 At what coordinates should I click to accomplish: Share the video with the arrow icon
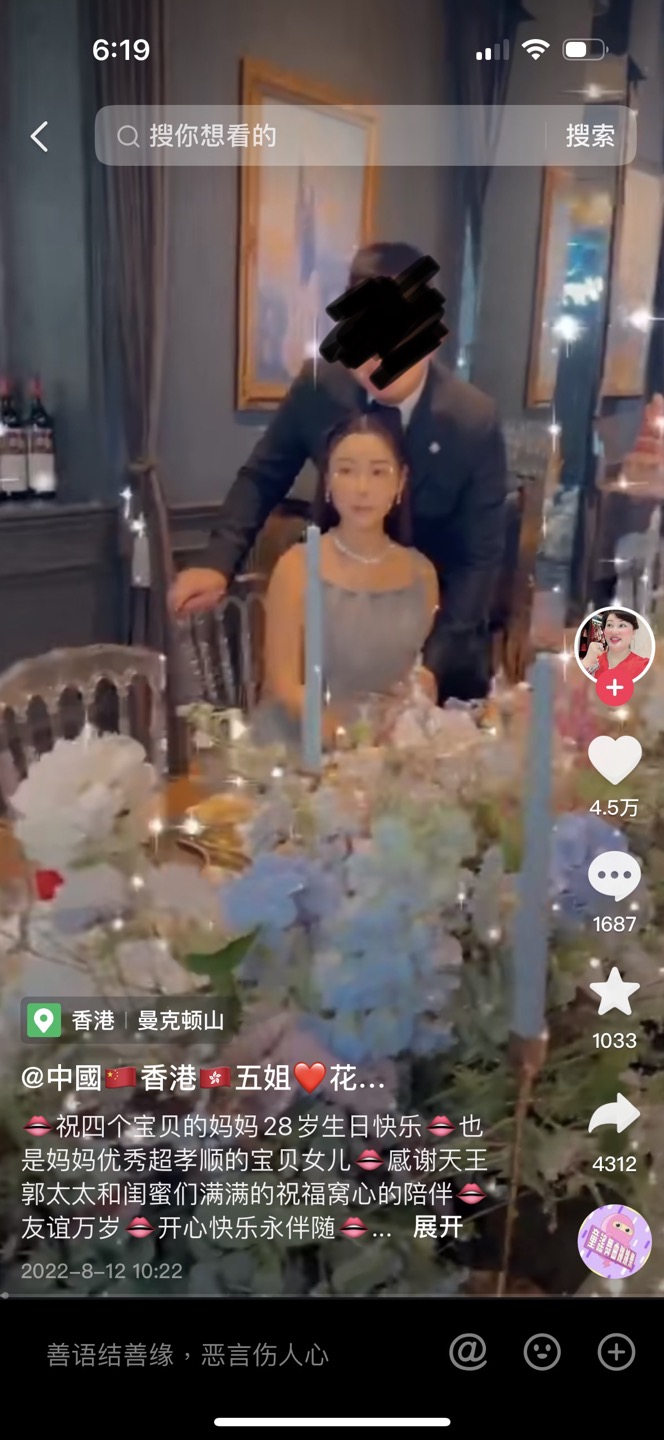(614, 1115)
